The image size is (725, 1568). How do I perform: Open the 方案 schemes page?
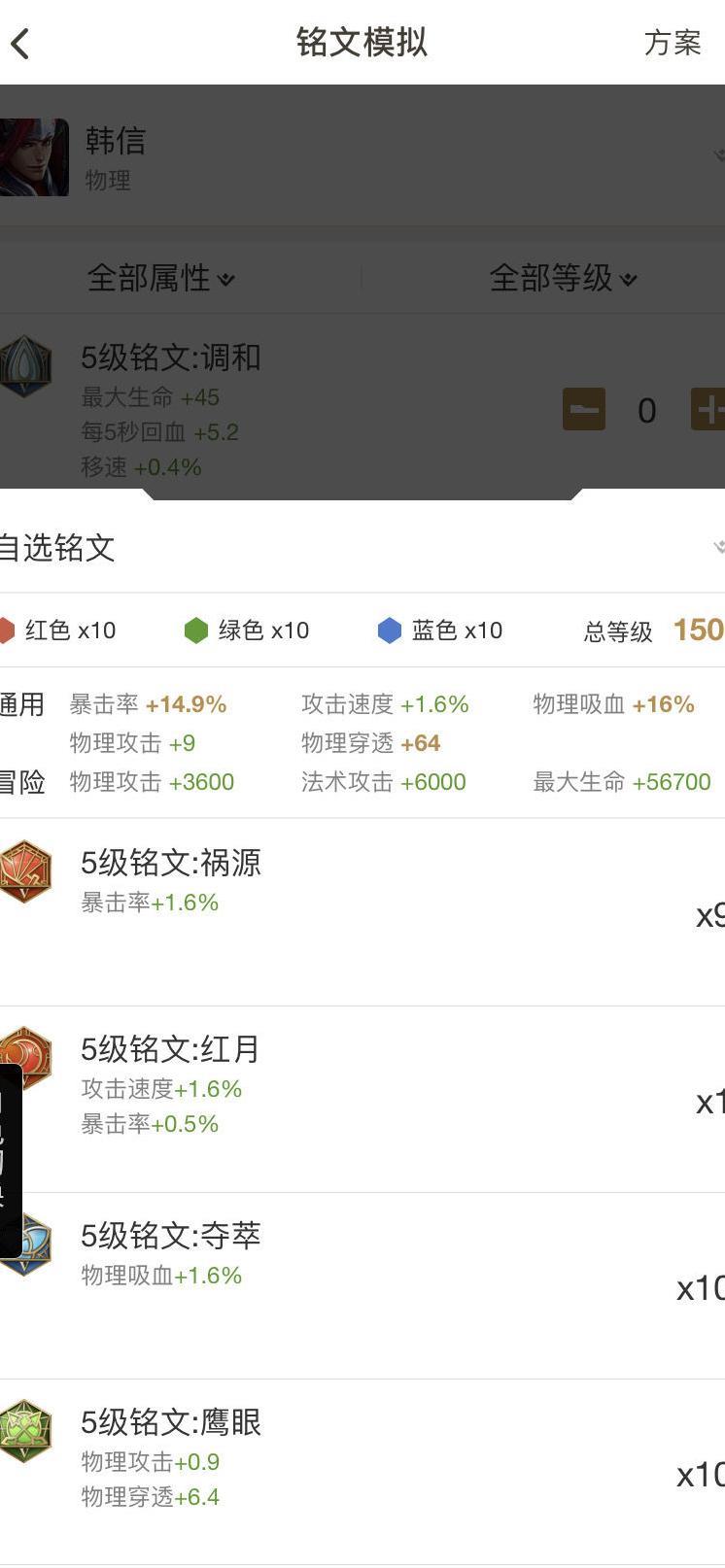672,43
